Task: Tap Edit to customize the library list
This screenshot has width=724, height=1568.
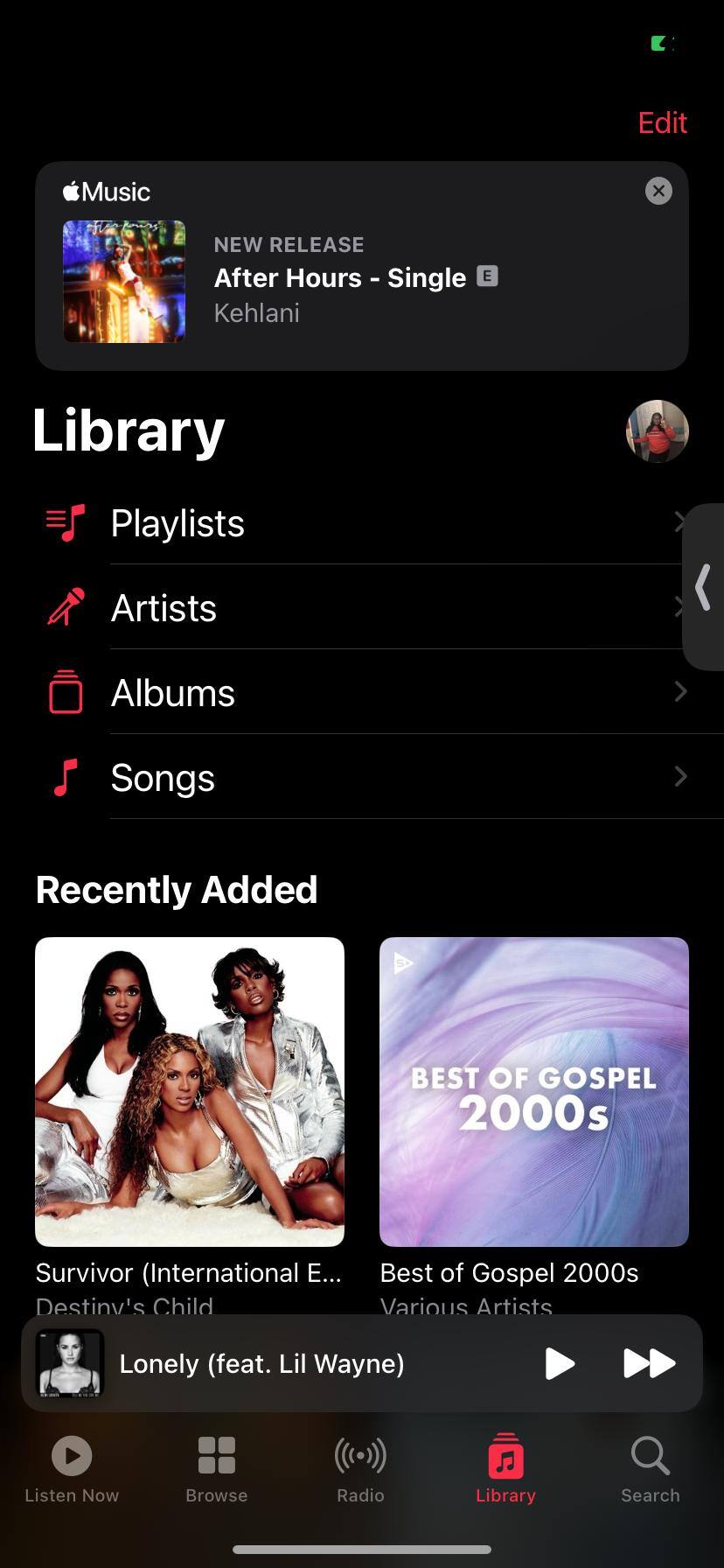Action: point(662,122)
